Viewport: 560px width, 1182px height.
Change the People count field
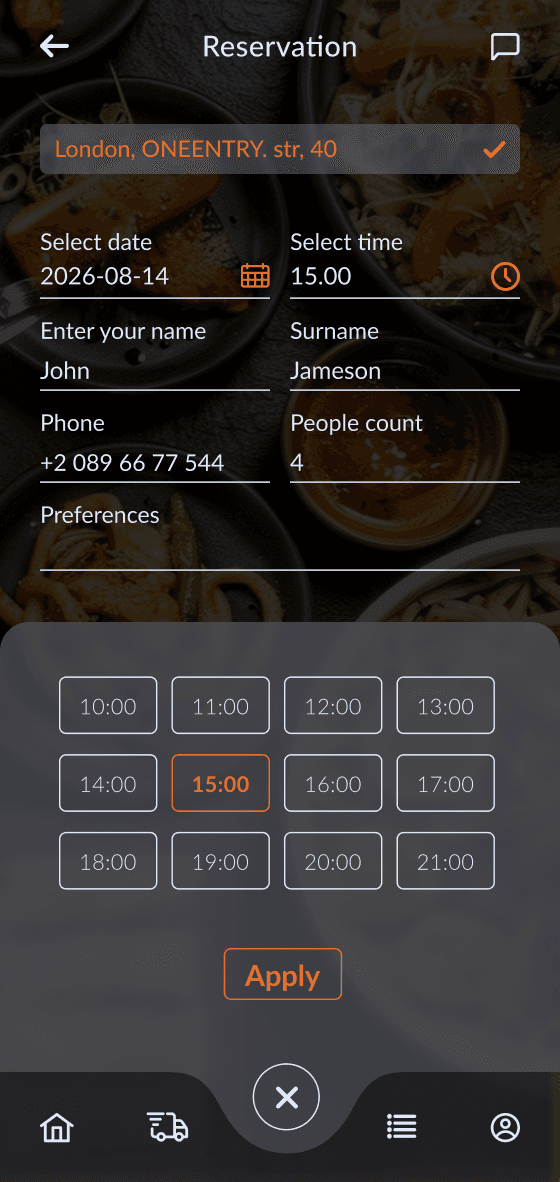(405, 462)
